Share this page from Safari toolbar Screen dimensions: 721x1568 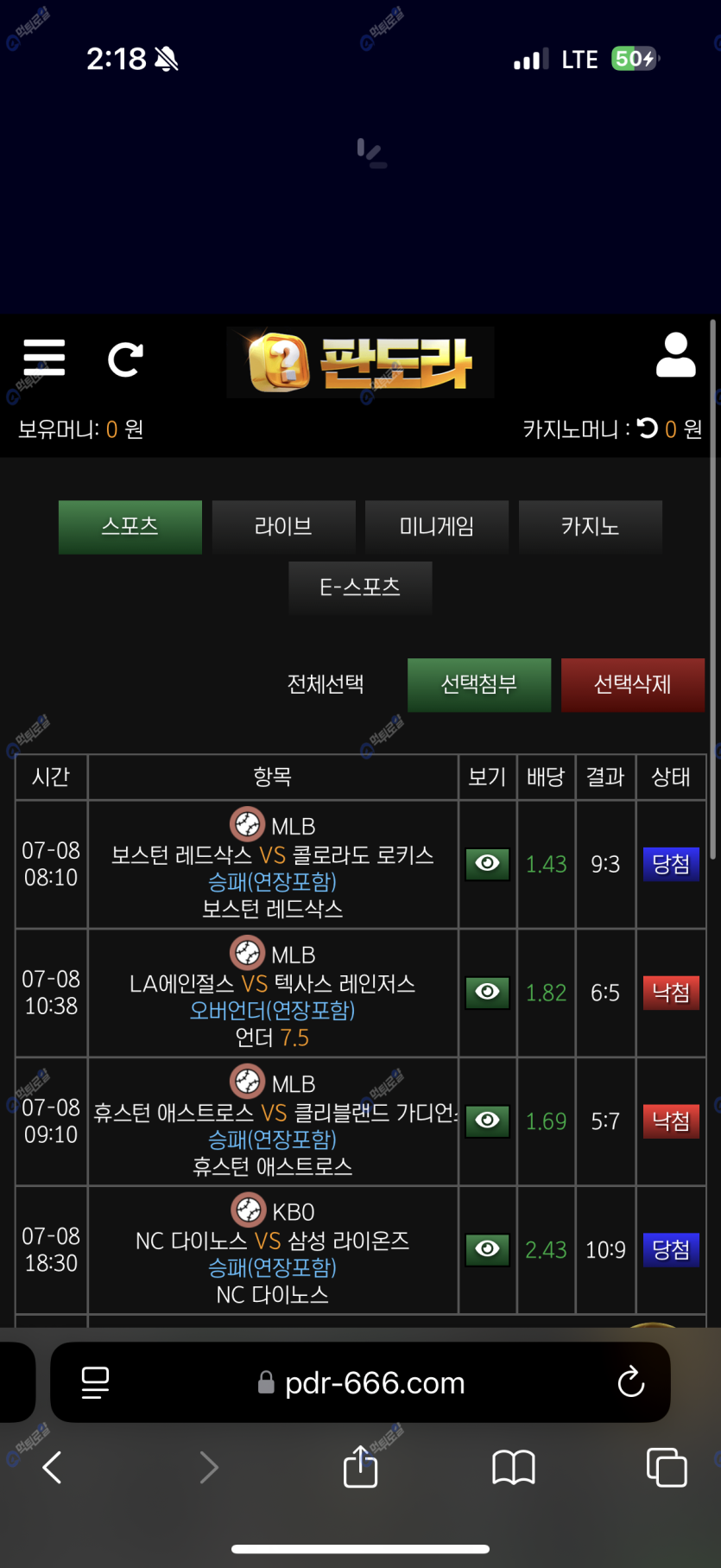tap(360, 1467)
